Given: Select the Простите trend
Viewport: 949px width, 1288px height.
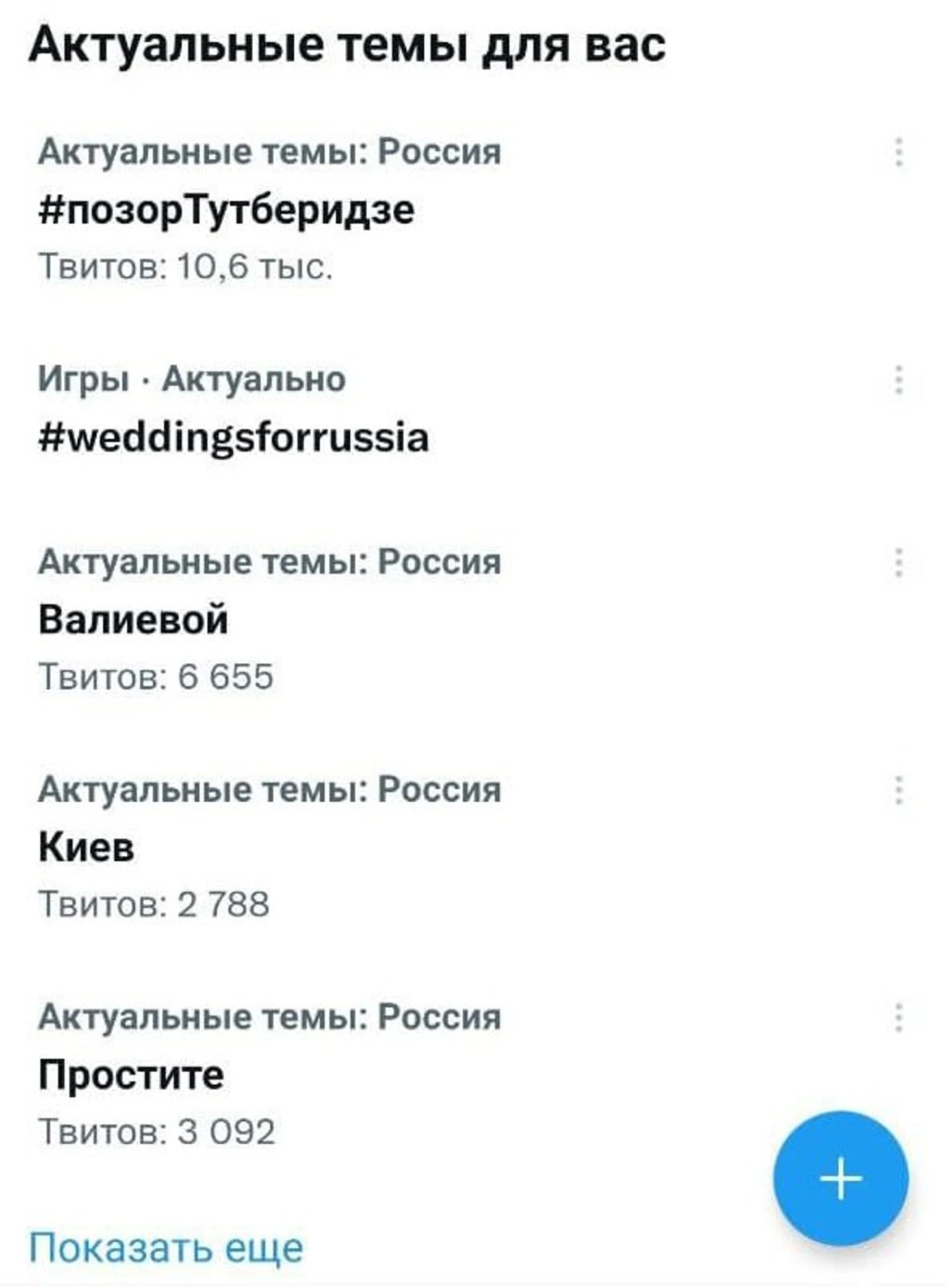Looking at the screenshot, I should tap(131, 1075).
